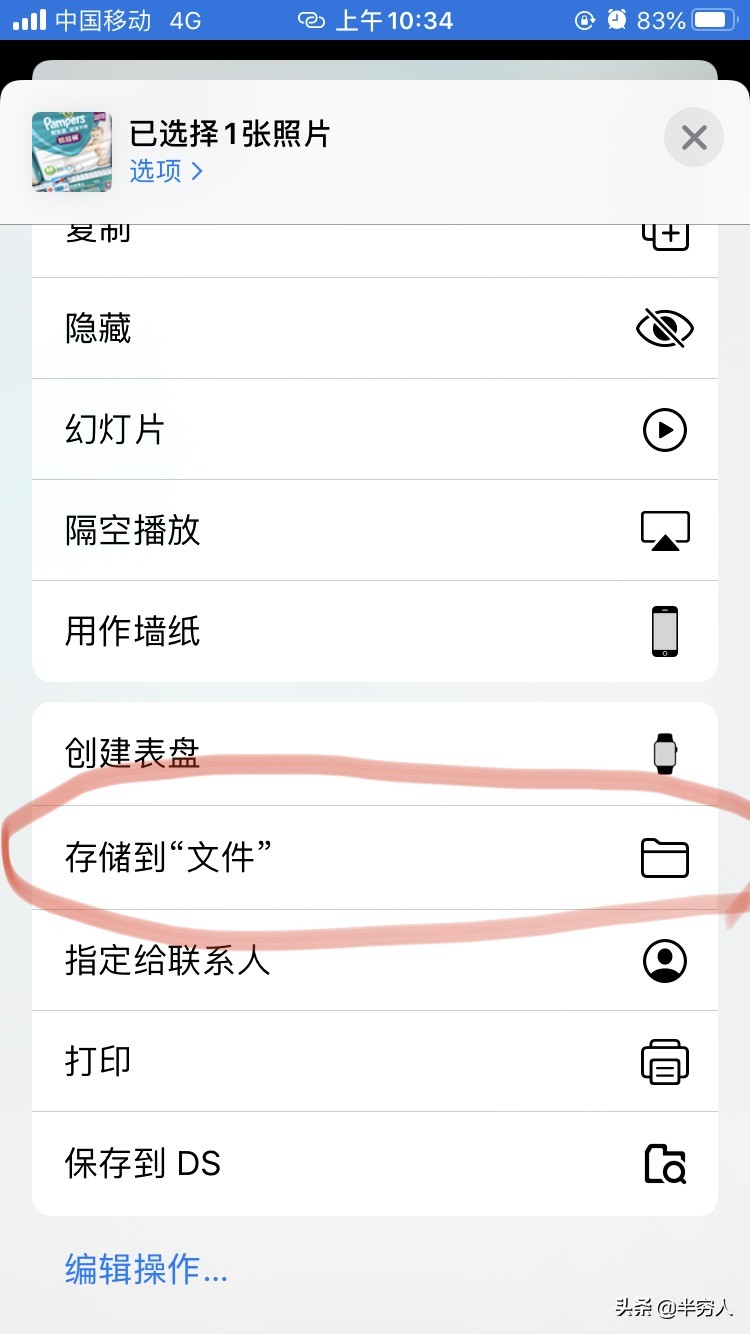Tap the slideshow play icon next to 幻灯片
Viewport: 750px width, 1334px height.
click(666, 429)
